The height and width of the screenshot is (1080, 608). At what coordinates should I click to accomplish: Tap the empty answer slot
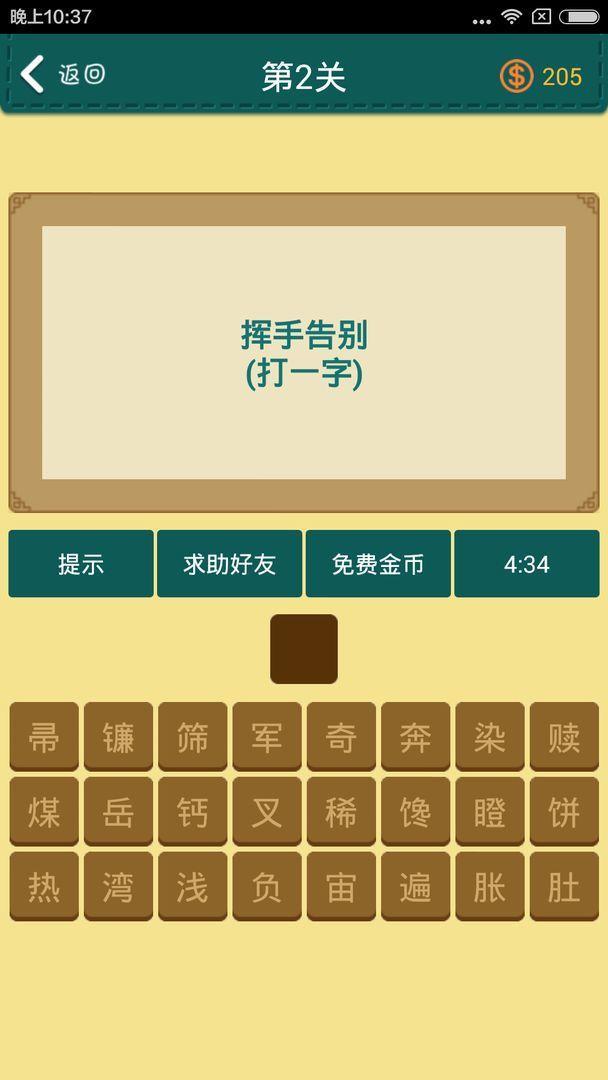304,649
